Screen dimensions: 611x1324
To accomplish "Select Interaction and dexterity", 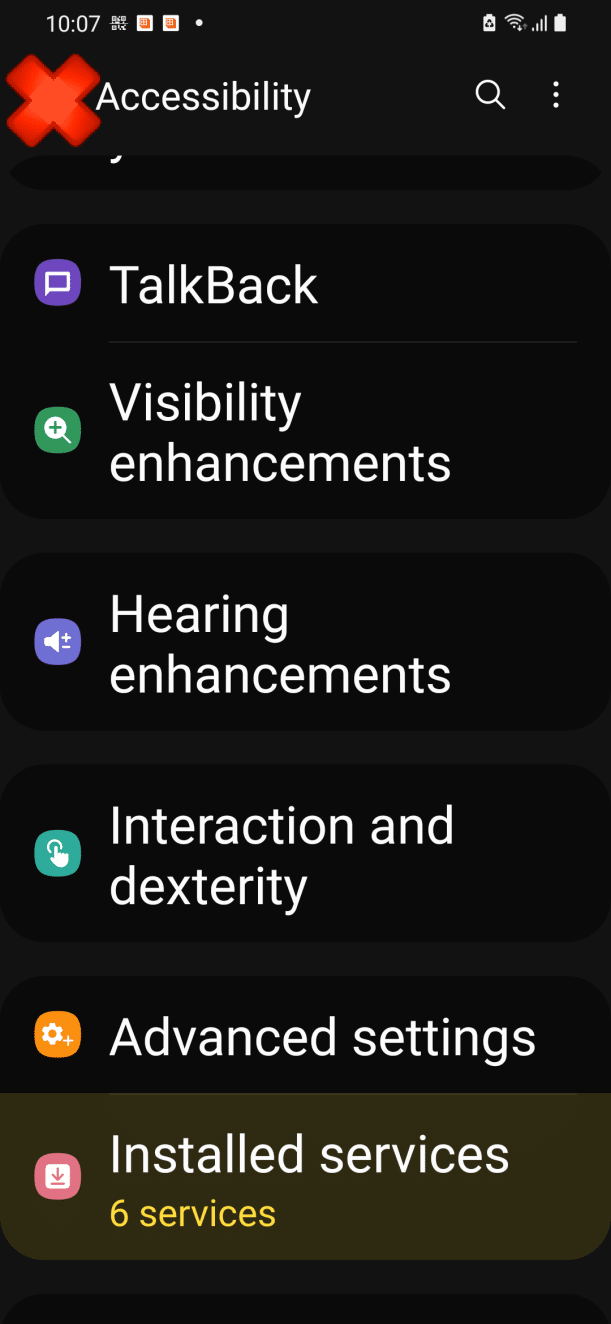I will pos(305,855).
